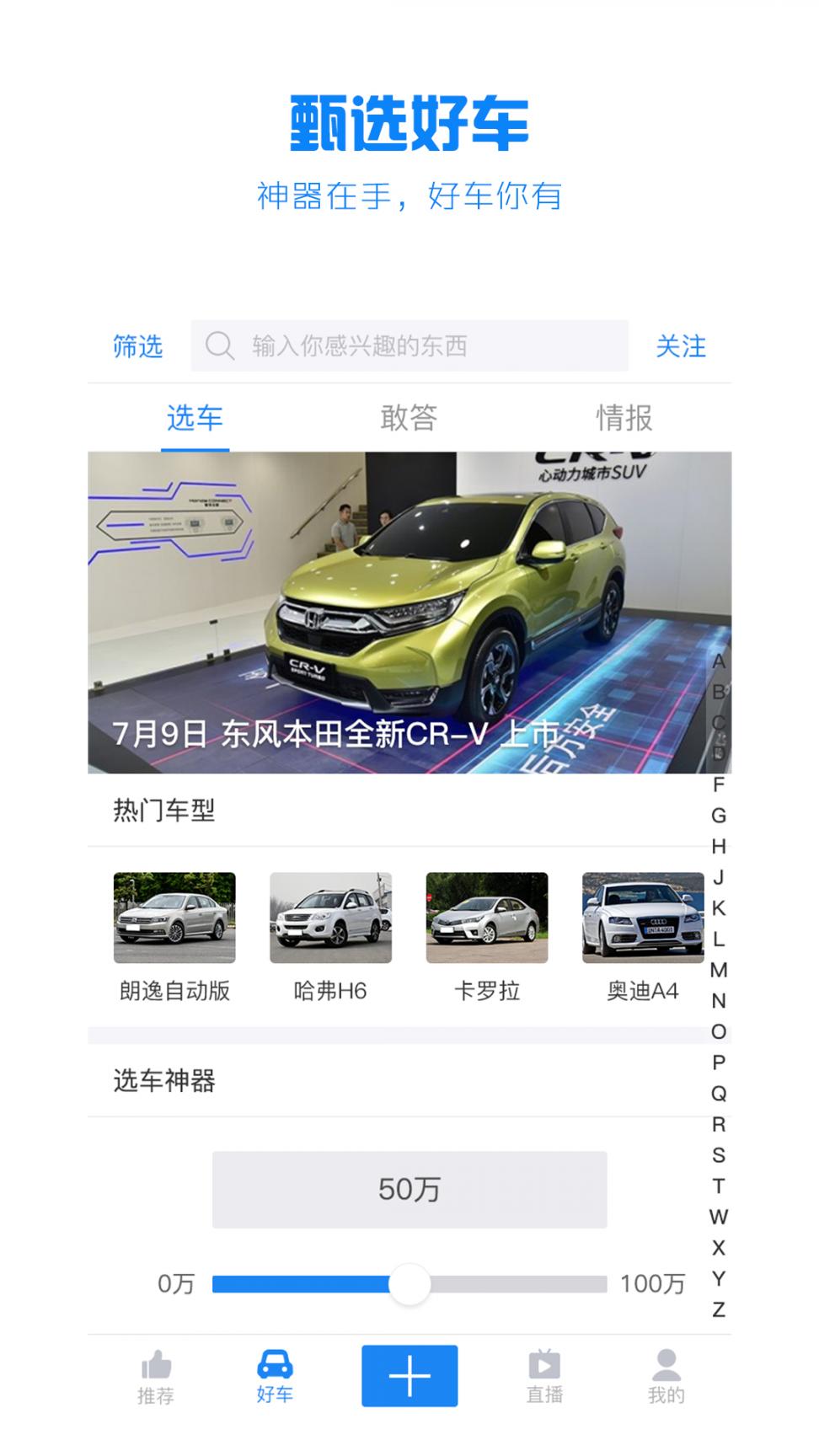Image resolution: width=819 pixels, height=1456 pixels.
Task: Open the 东风本田全新CR-V banner
Action: point(396,613)
